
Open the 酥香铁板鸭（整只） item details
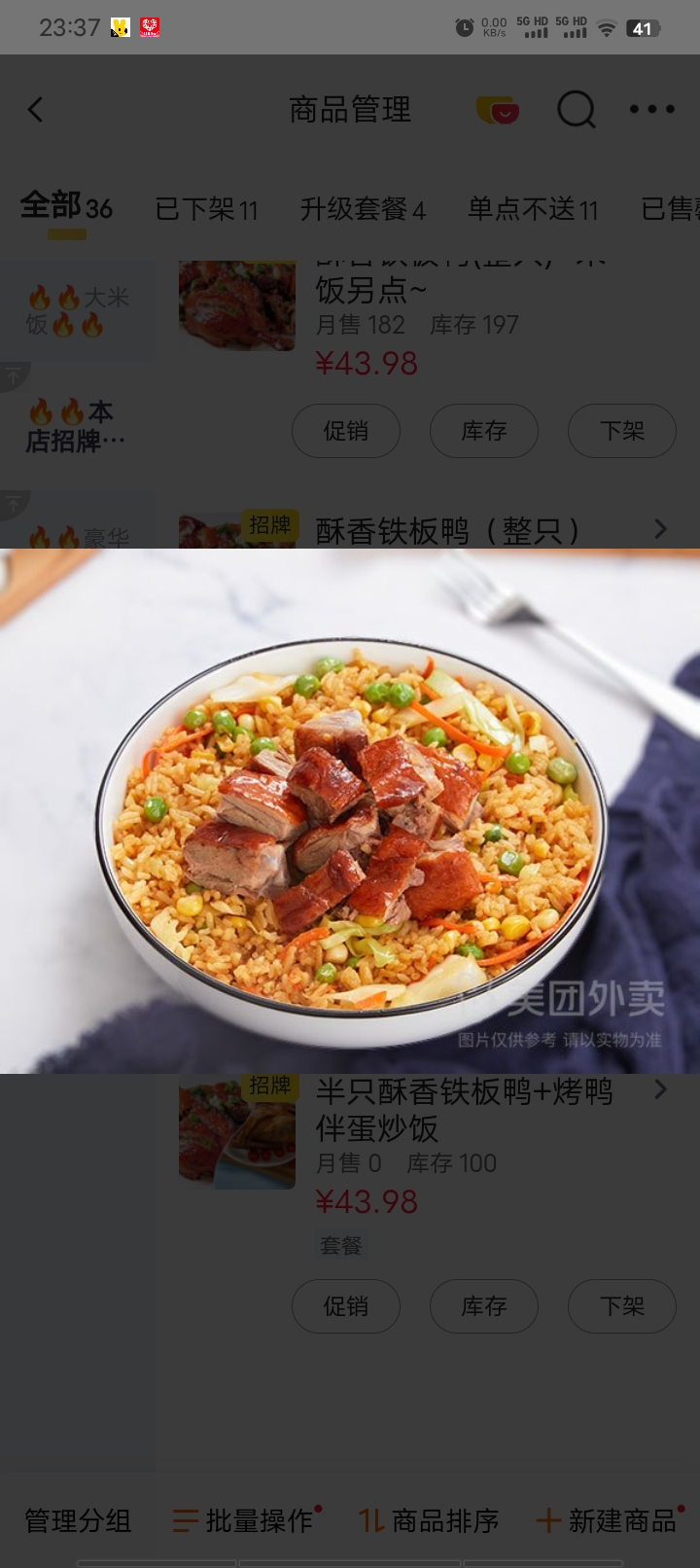pos(447,530)
